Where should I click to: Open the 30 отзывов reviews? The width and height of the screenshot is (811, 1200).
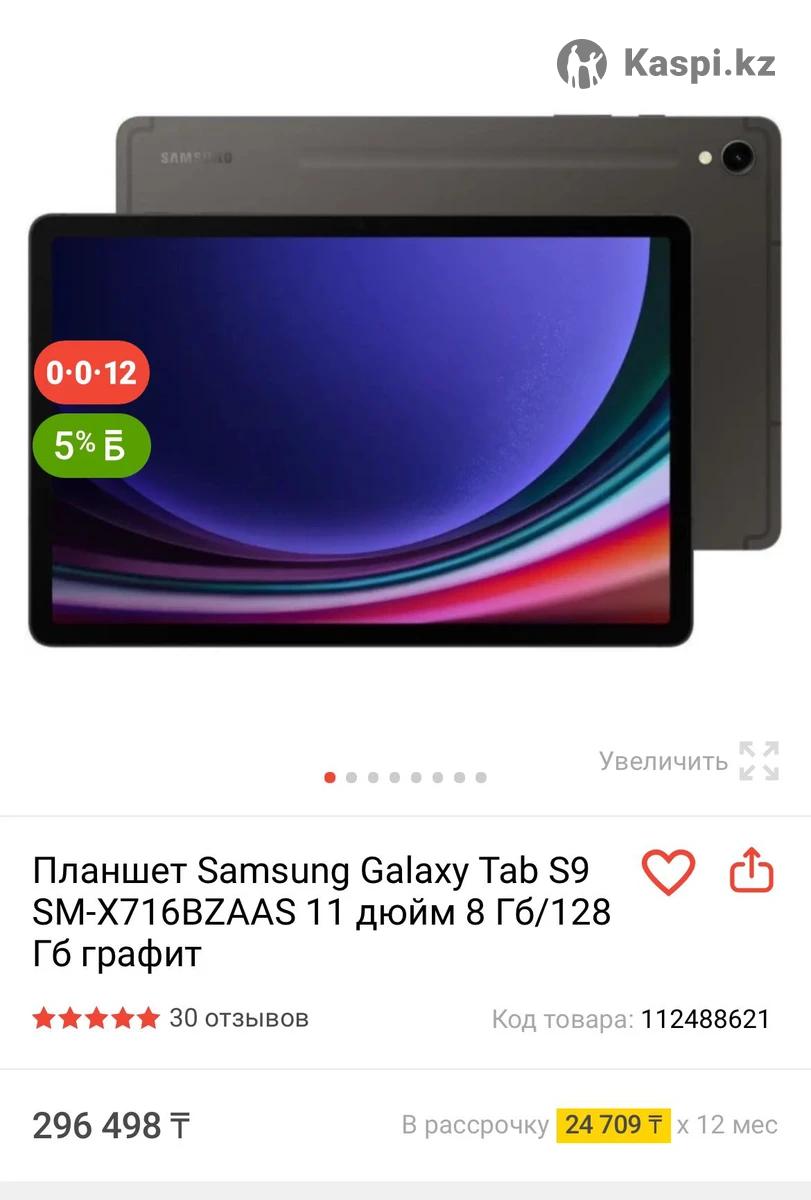point(238,1018)
